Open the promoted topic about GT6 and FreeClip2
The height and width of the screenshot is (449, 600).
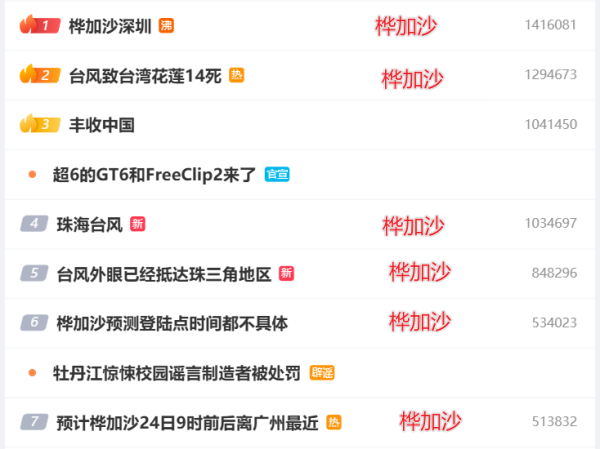[155, 174]
